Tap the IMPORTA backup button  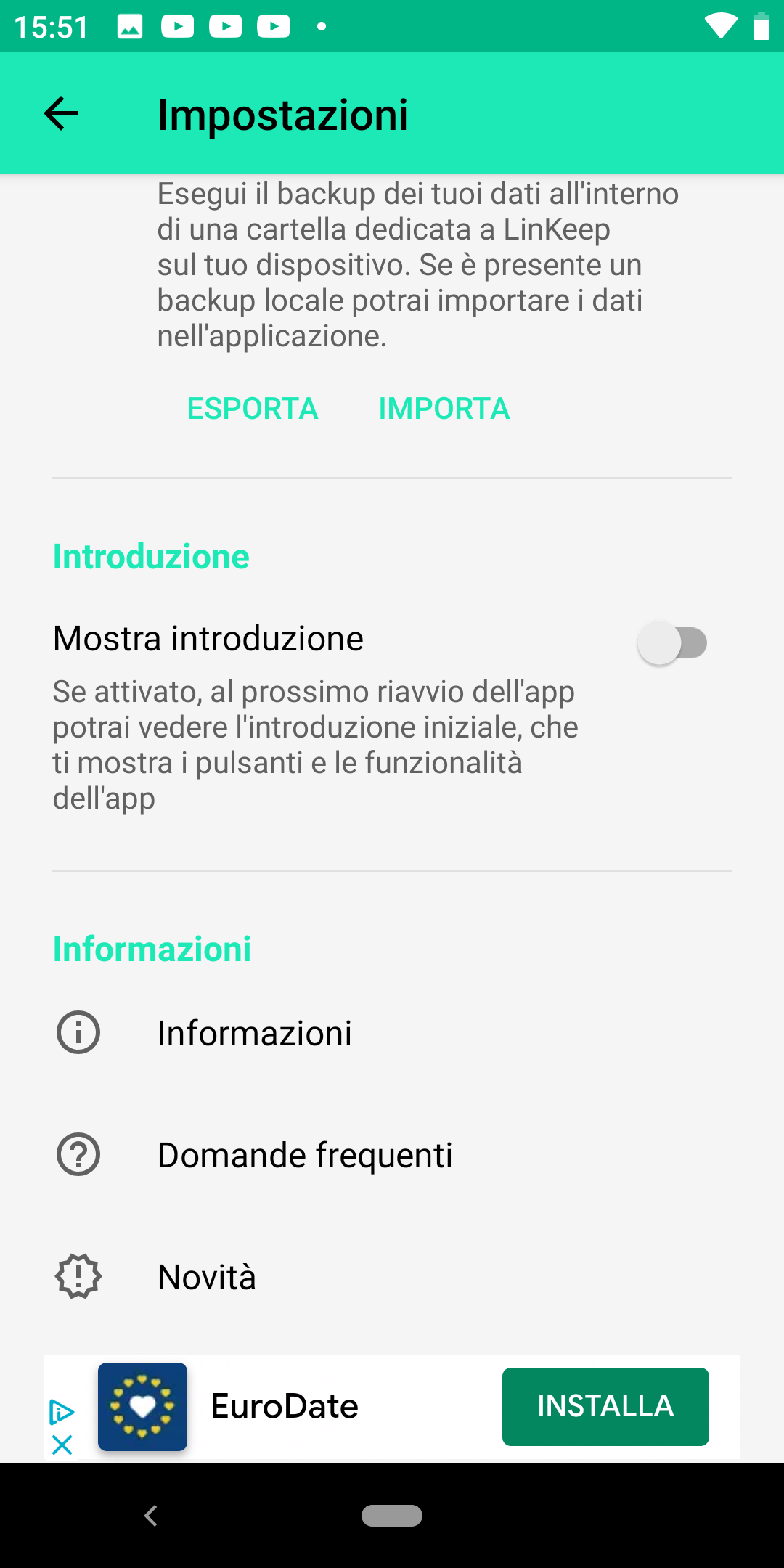[444, 409]
